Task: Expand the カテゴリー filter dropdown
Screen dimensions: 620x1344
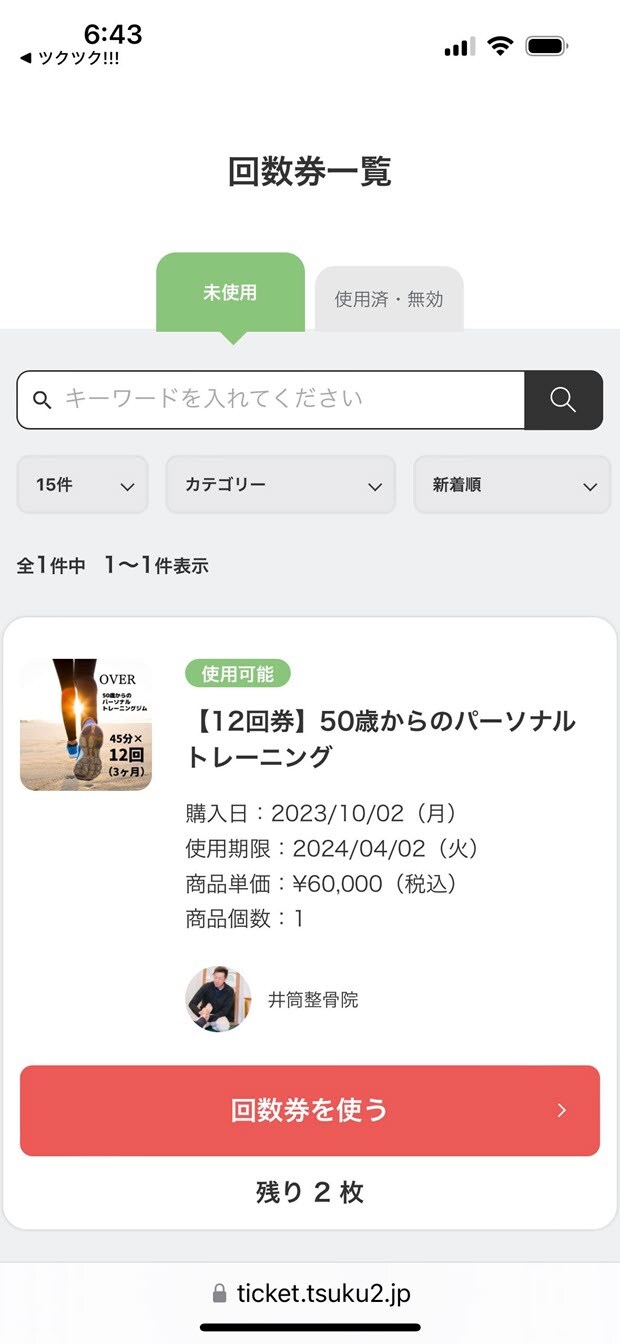Action: click(281, 485)
